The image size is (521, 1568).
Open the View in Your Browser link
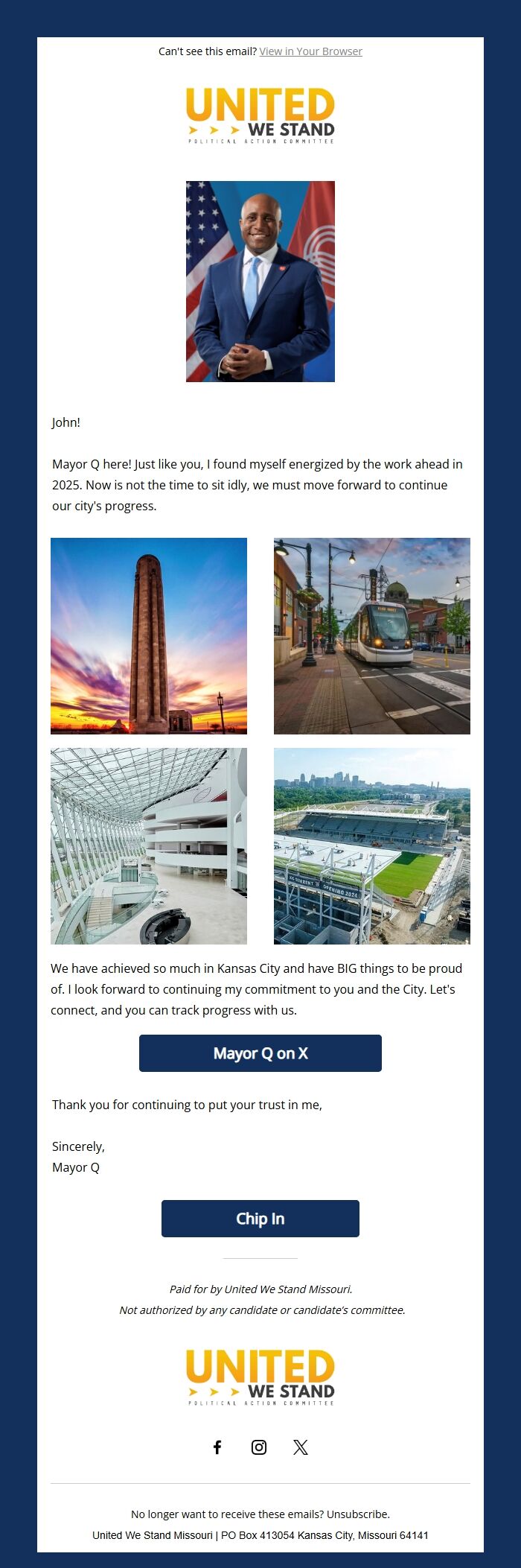[x=310, y=51]
